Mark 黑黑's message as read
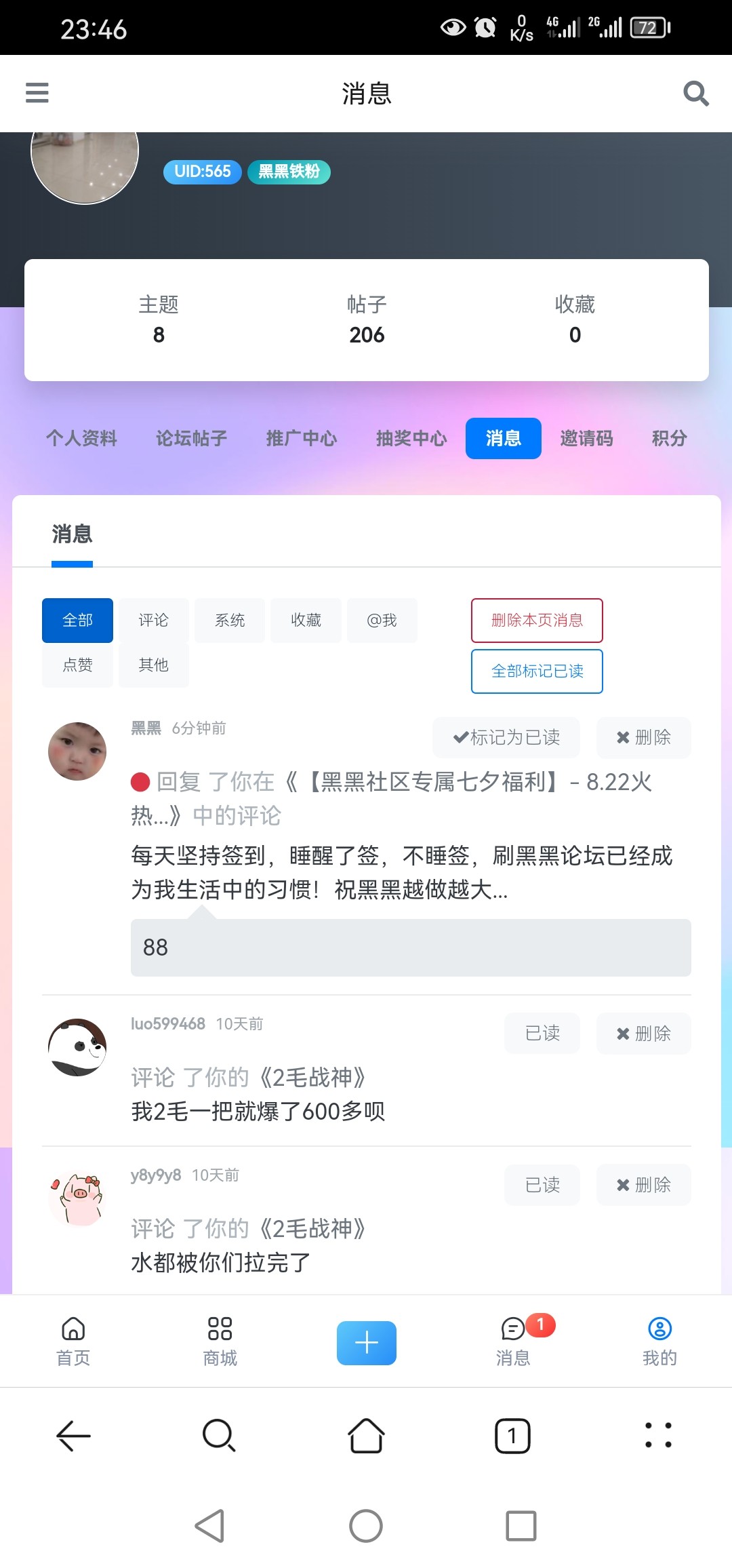Screen dimensions: 732x1568 [506, 737]
